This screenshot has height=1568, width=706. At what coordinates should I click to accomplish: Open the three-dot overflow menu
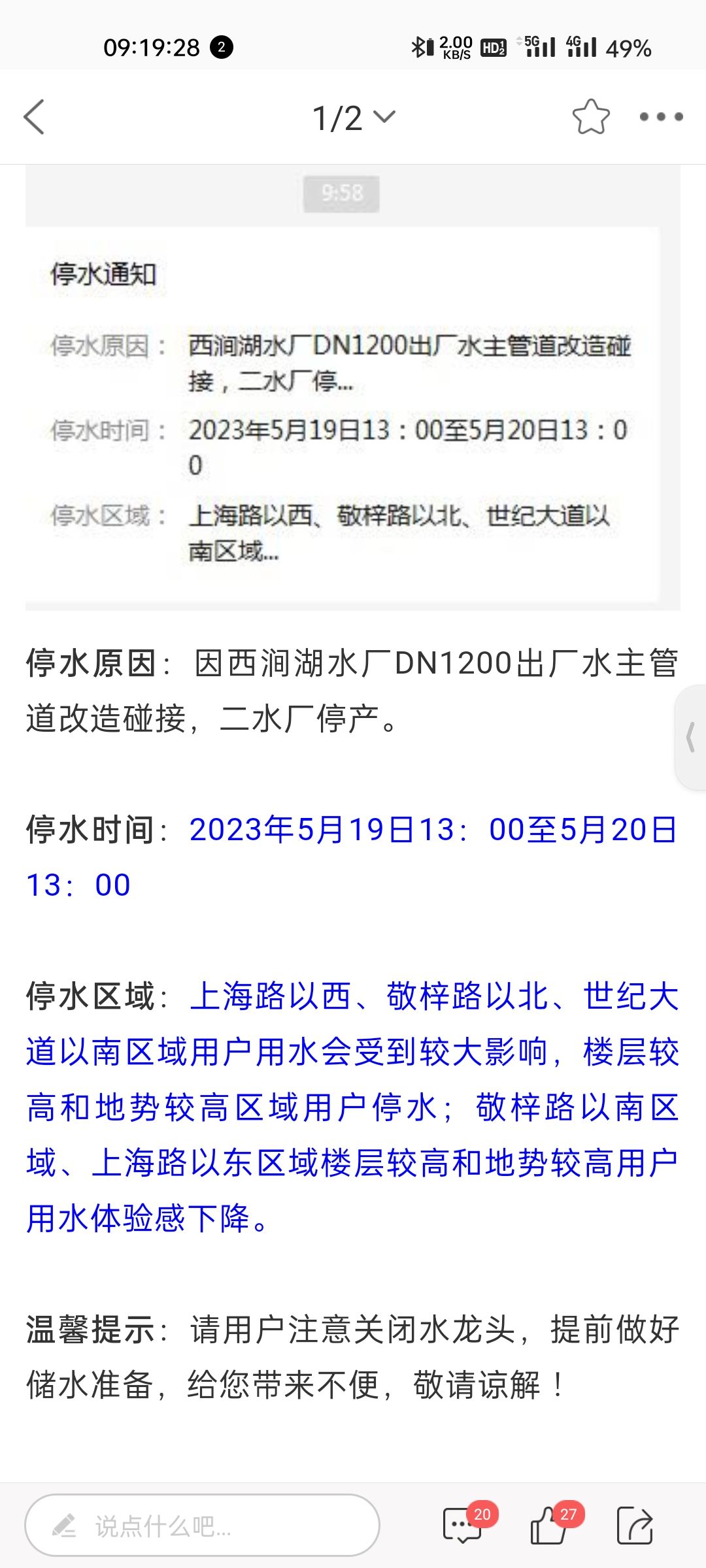click(661, 117)
